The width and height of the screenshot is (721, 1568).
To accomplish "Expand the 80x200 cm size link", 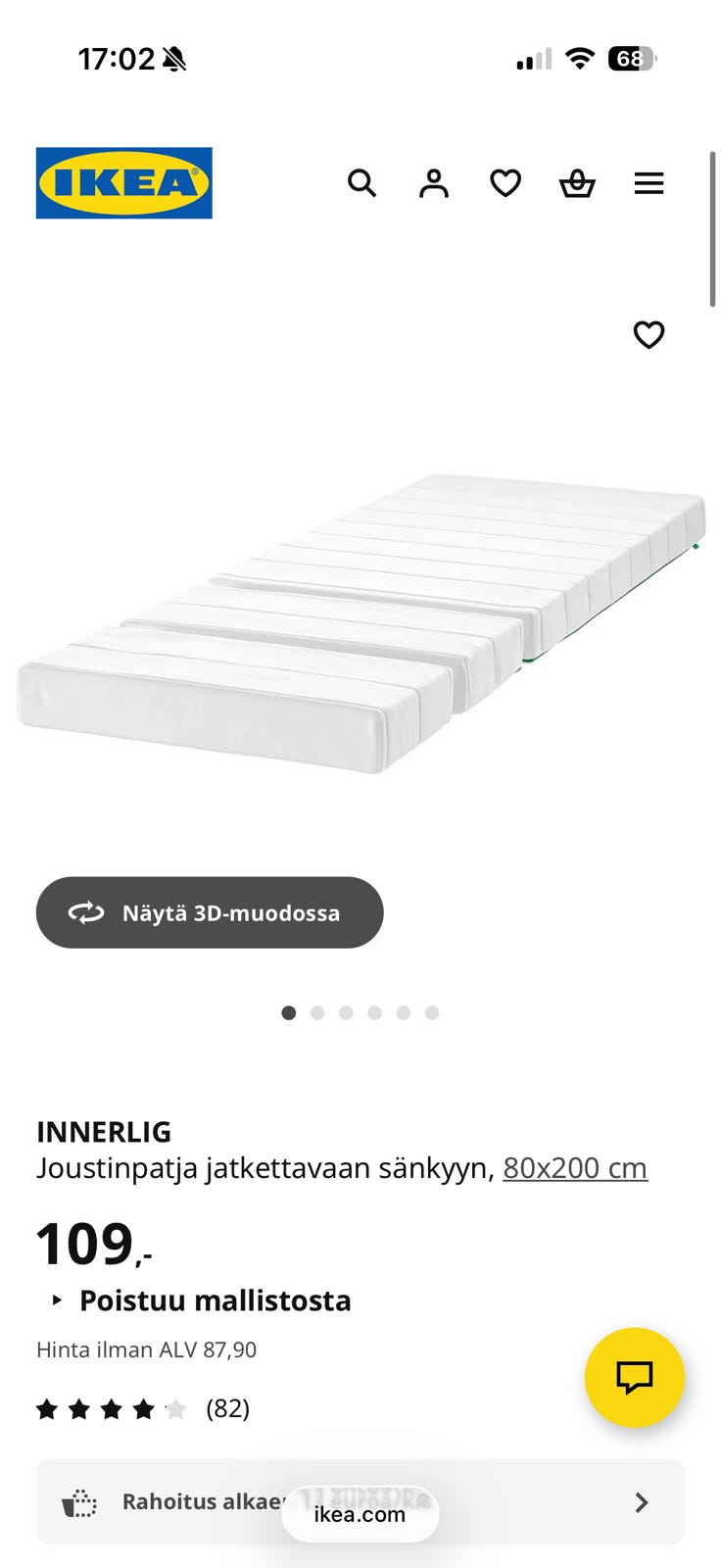I will pyautogui.click(x=575, y=1167).
